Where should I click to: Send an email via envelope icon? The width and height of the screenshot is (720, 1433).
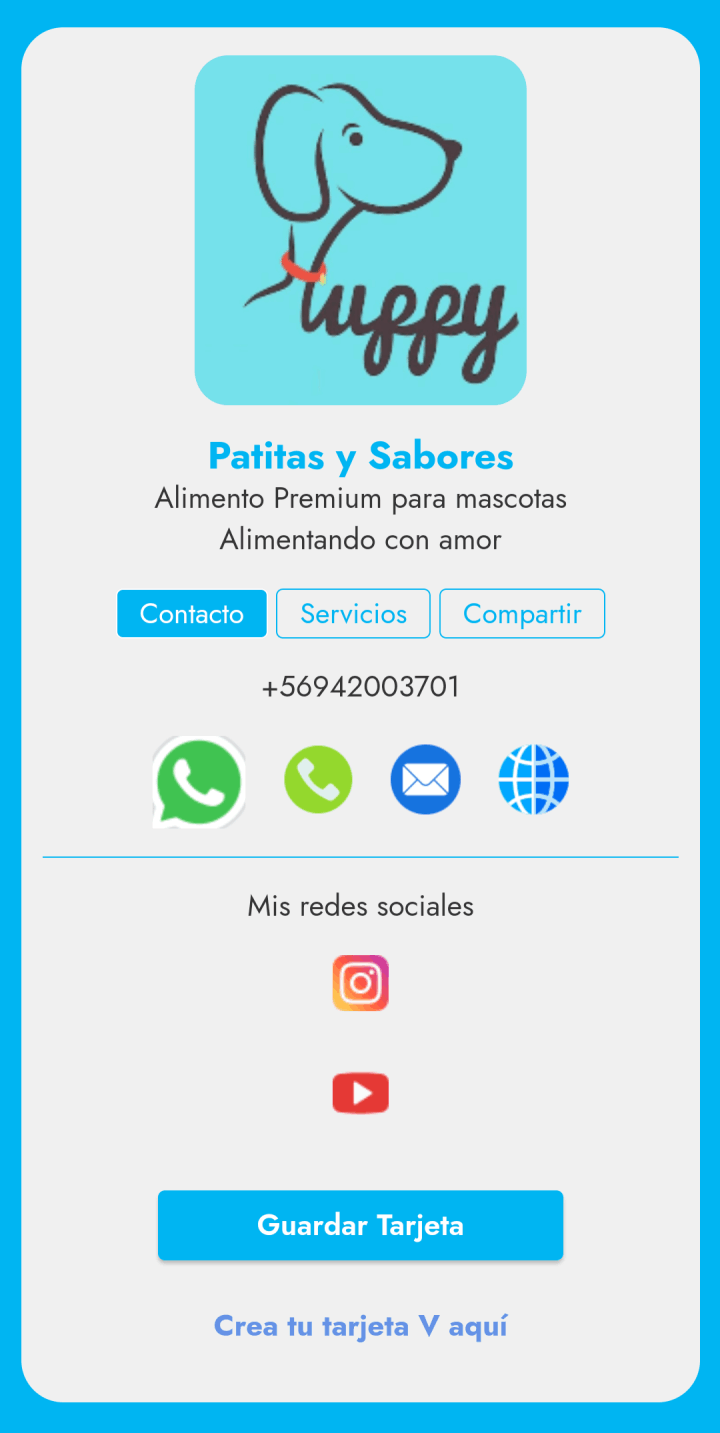coord(425,779)
